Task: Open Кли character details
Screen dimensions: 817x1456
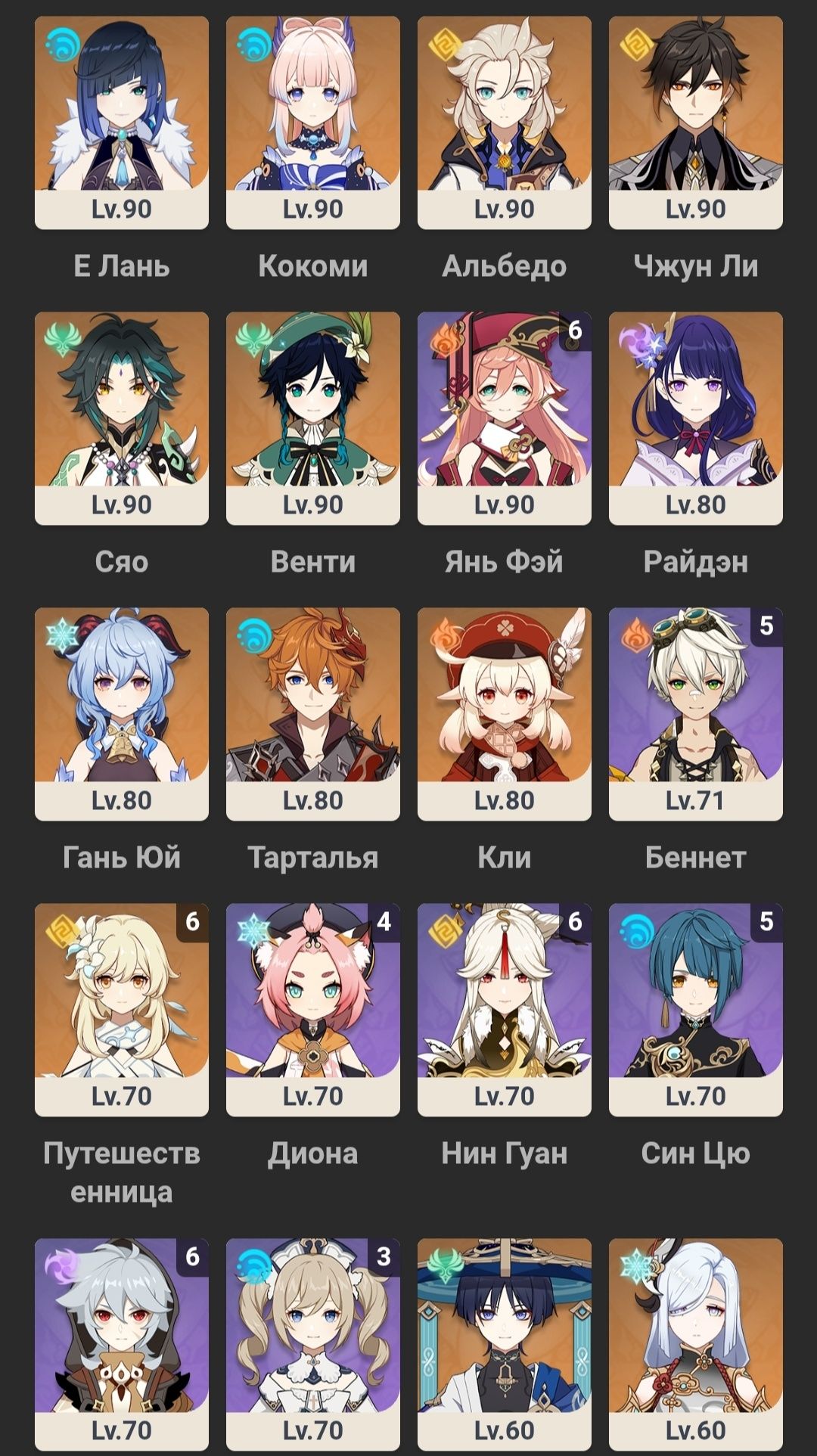Action: pyautogui.click(x=504, y=712)
